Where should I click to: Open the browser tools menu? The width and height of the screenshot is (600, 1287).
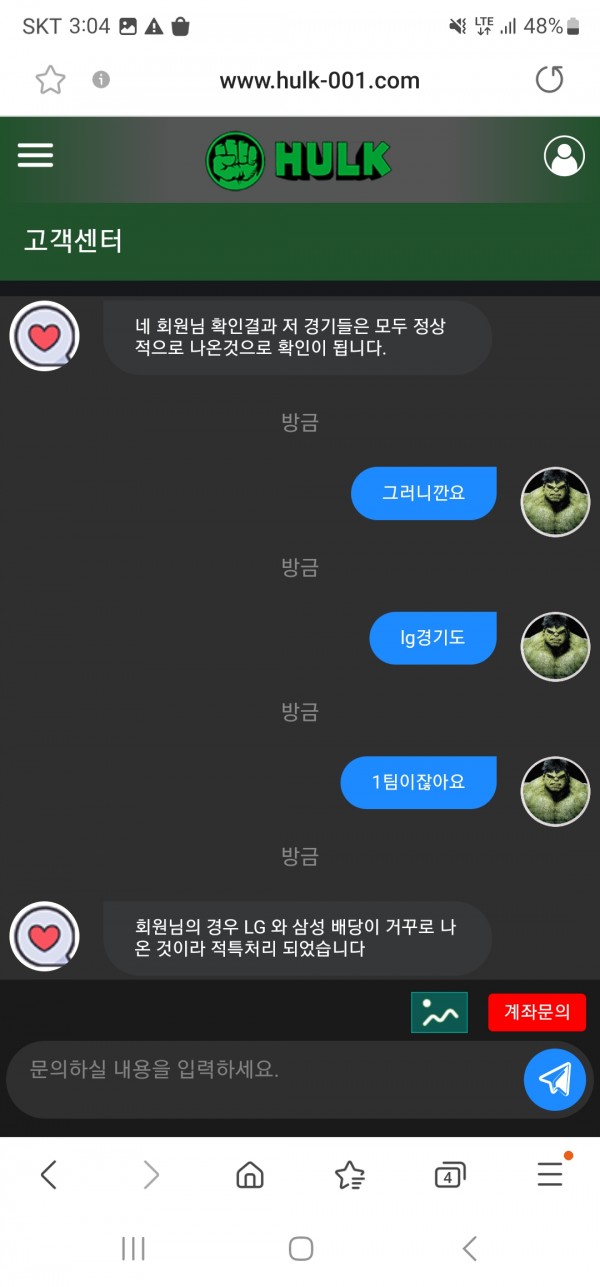(x=550, y=1175)
